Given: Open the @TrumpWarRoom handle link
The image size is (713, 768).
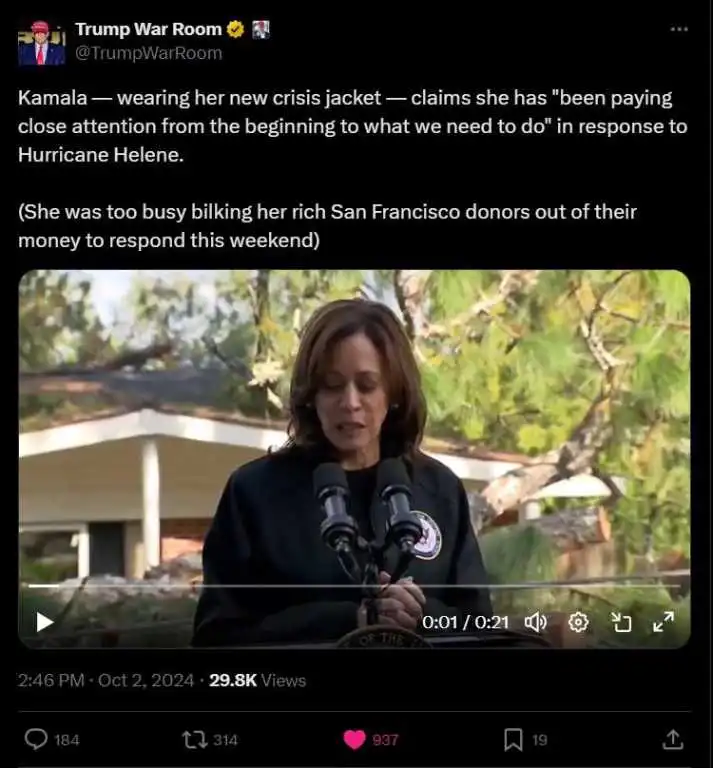Looking at the screenshot, I should coord(148,53).
